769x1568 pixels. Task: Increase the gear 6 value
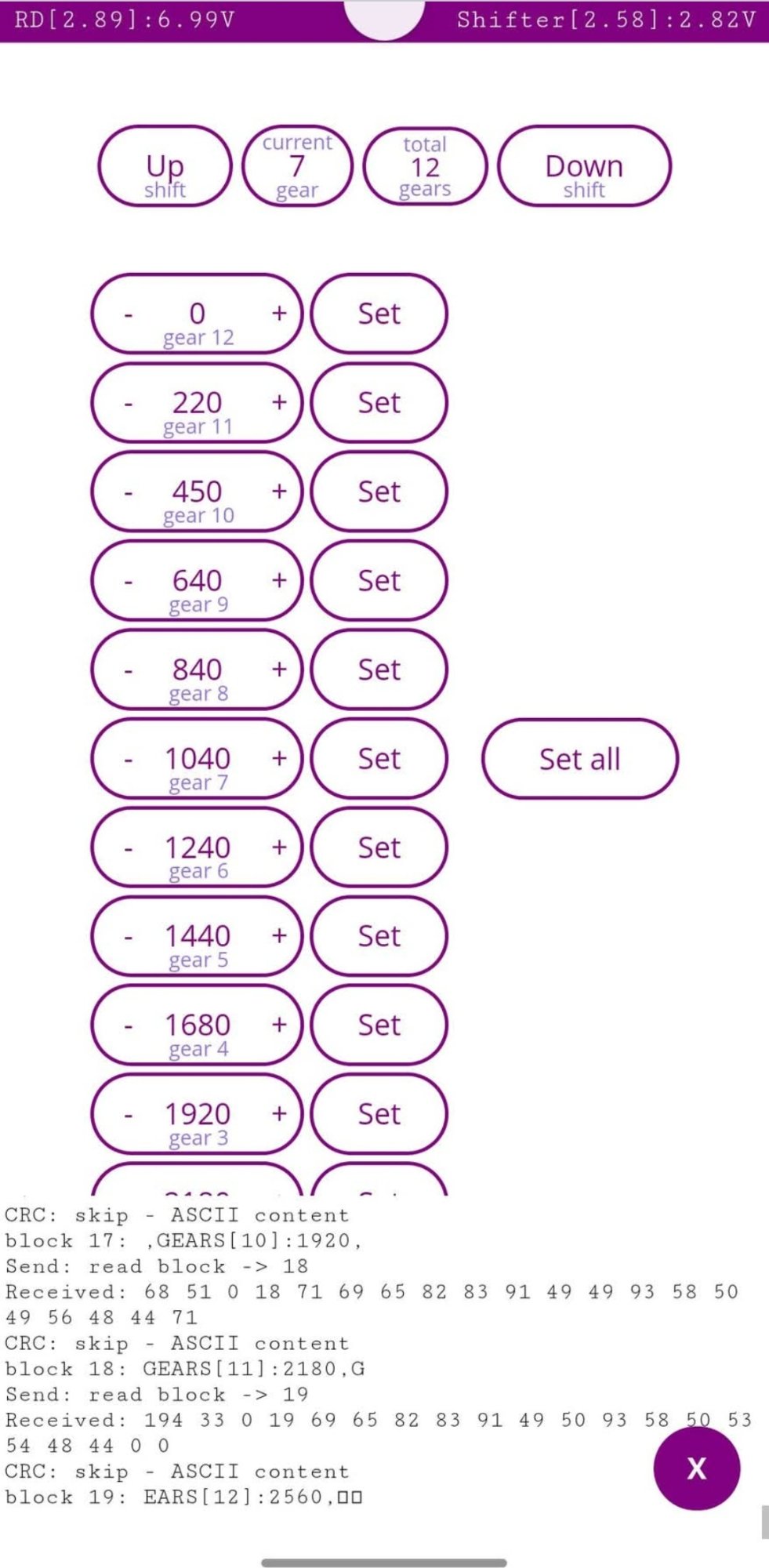[279, 848]
